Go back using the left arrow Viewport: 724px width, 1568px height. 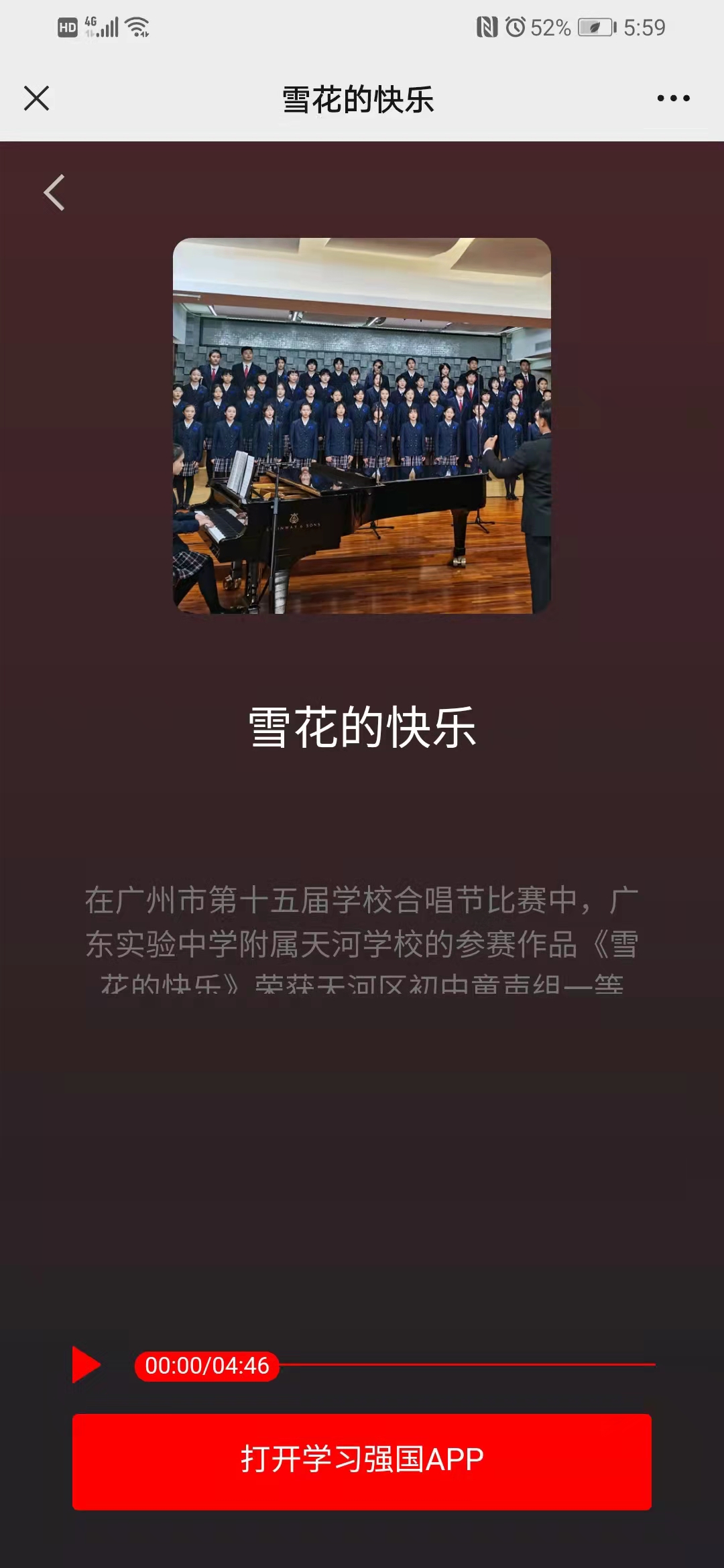[54, 192]
